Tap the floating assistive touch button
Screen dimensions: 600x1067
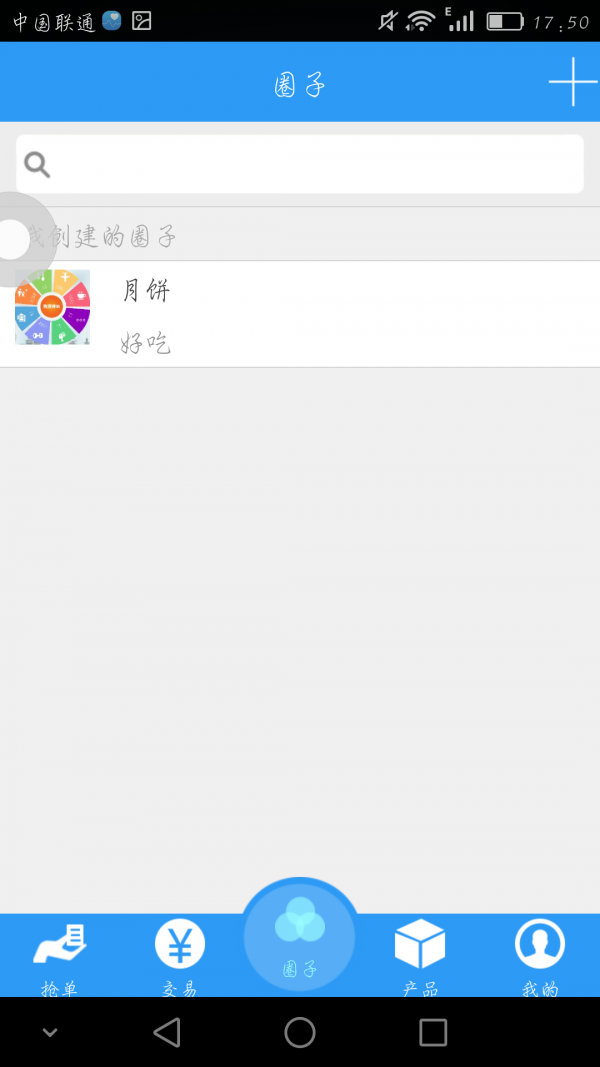point(14,240)
